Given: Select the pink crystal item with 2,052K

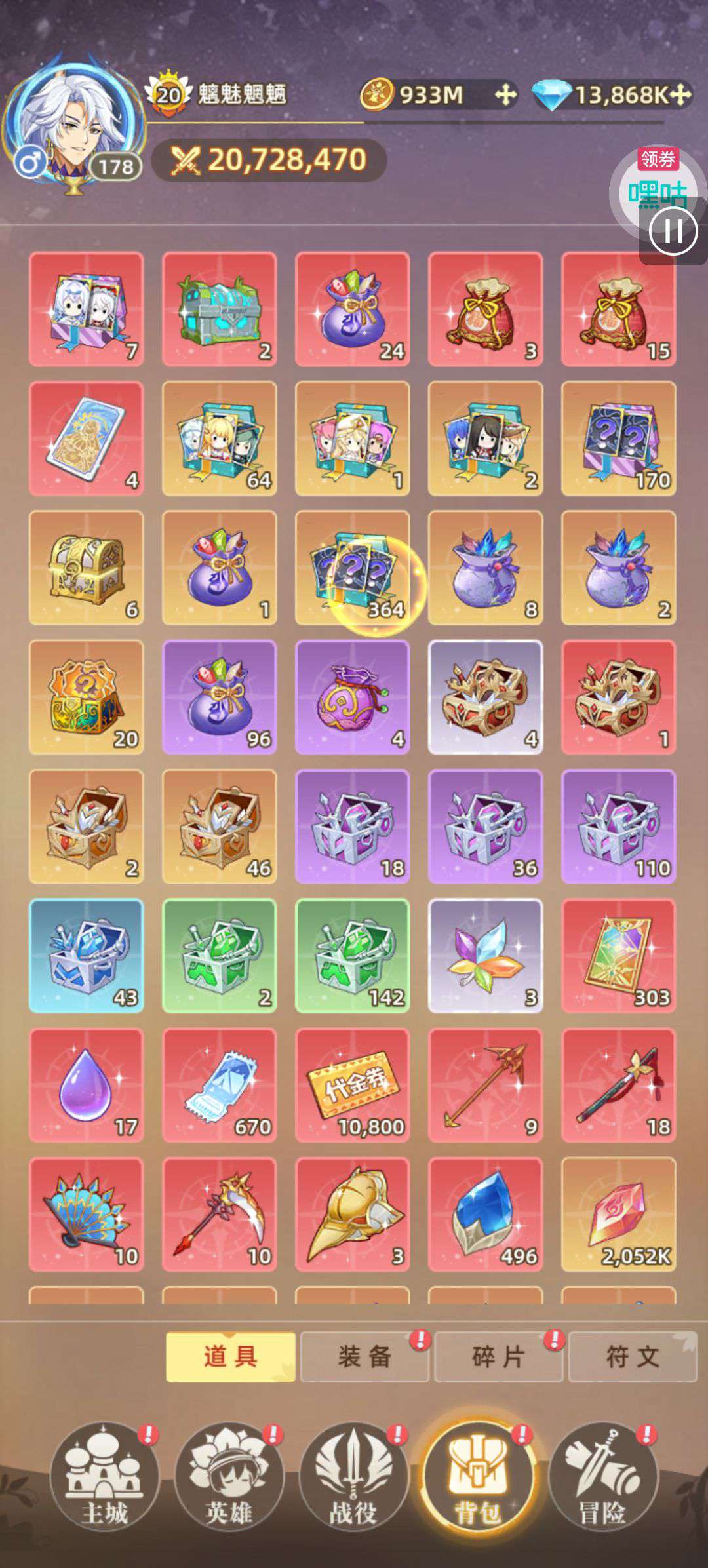Looking at the screenshot, I should click(619, 1215).
